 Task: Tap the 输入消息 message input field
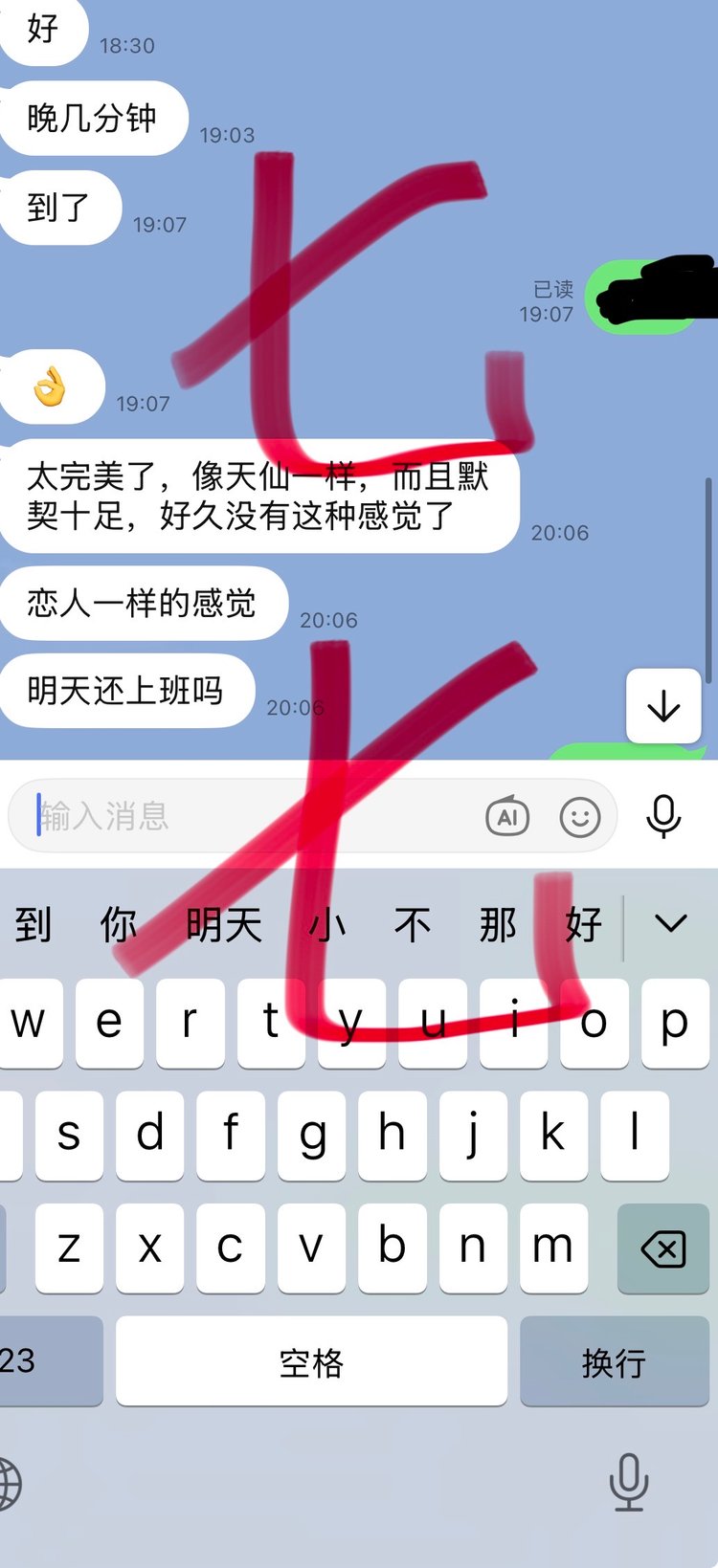(249, 816)
